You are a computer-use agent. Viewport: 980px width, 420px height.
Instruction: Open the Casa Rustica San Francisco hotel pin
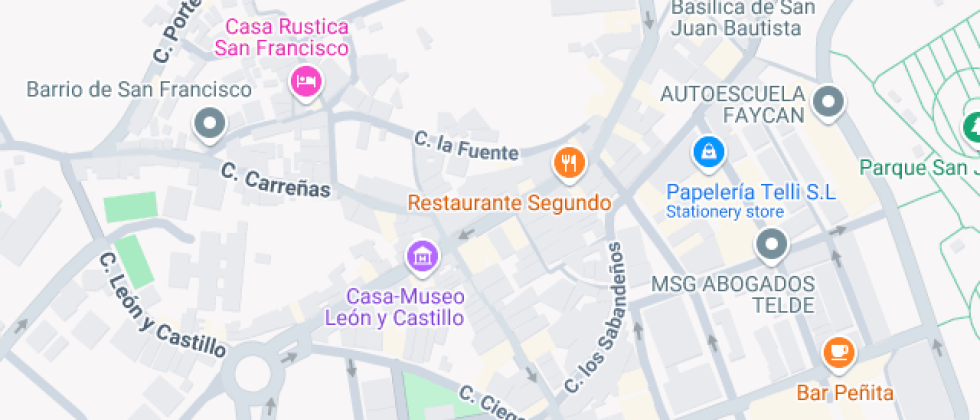[306, 81]
